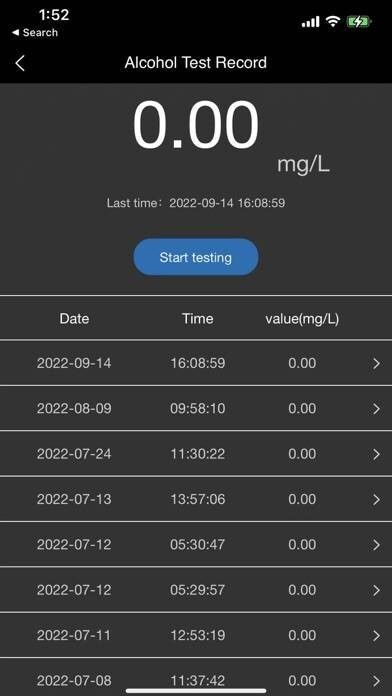Open the 2022-09-14 16:08:59 record
392x696 pixels.
pos(196,363)
